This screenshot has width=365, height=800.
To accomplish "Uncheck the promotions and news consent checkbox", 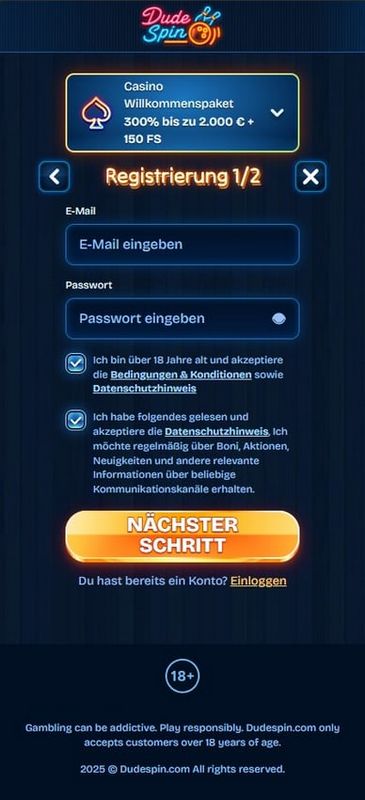I will pyautogui.click(x=76, y=420).
